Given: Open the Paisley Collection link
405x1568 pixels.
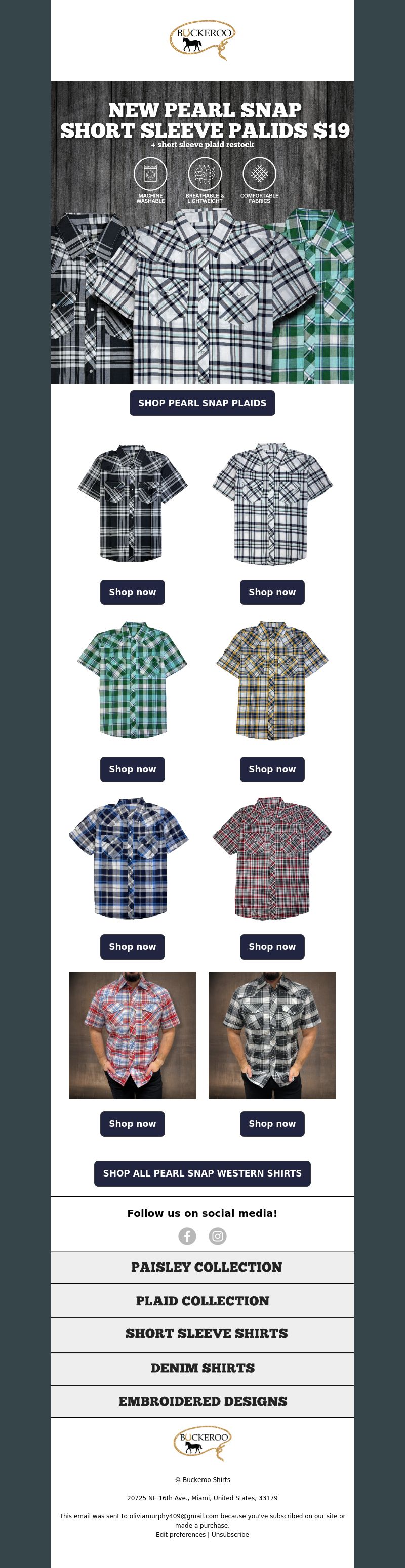Looking at the screenshot, I should point(206,1267).
